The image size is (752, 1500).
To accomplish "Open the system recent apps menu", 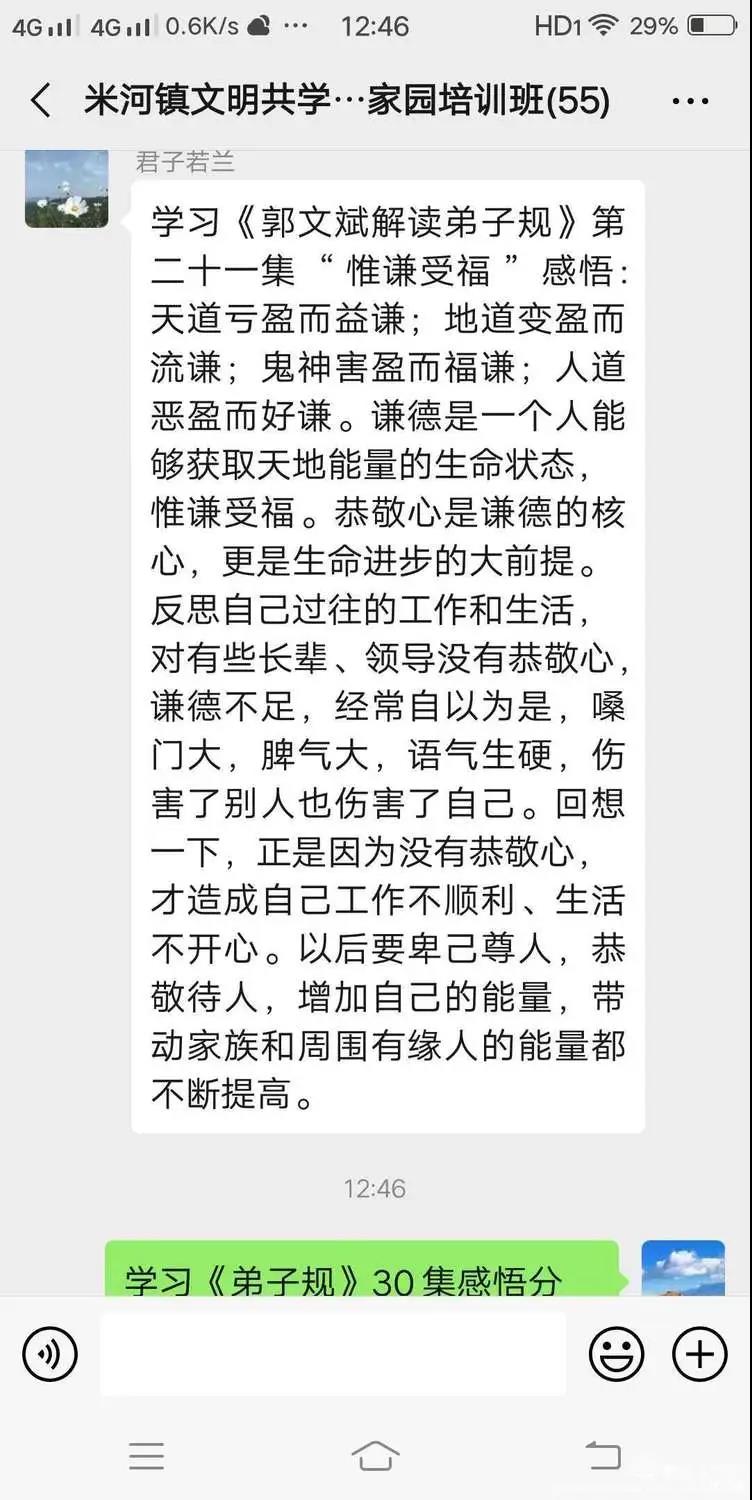I will (146, 1455).
